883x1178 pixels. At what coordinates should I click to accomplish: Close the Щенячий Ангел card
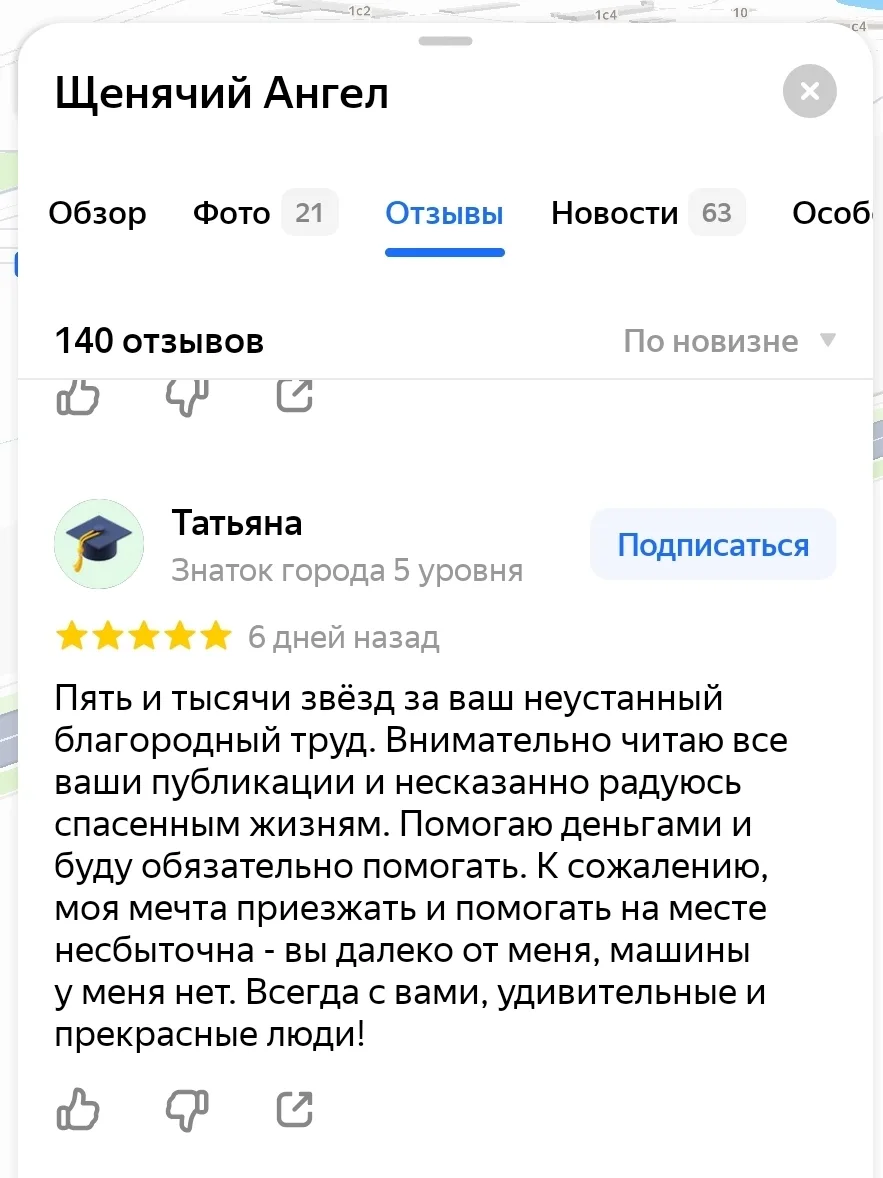(x=809, y=92)
